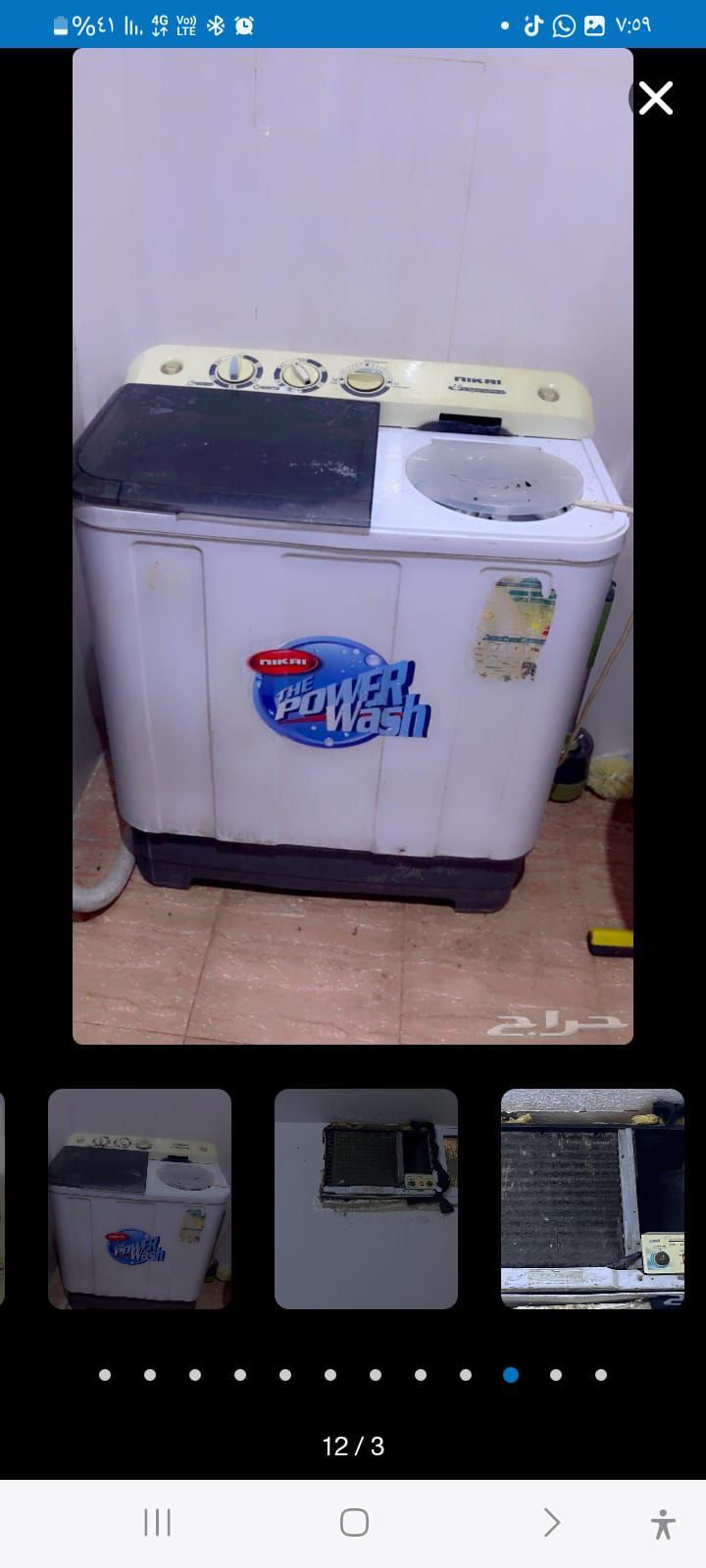Open the wall-mounted air conditioner thumbnail
Viewport: 706px width, 1568px height.
366,1198
